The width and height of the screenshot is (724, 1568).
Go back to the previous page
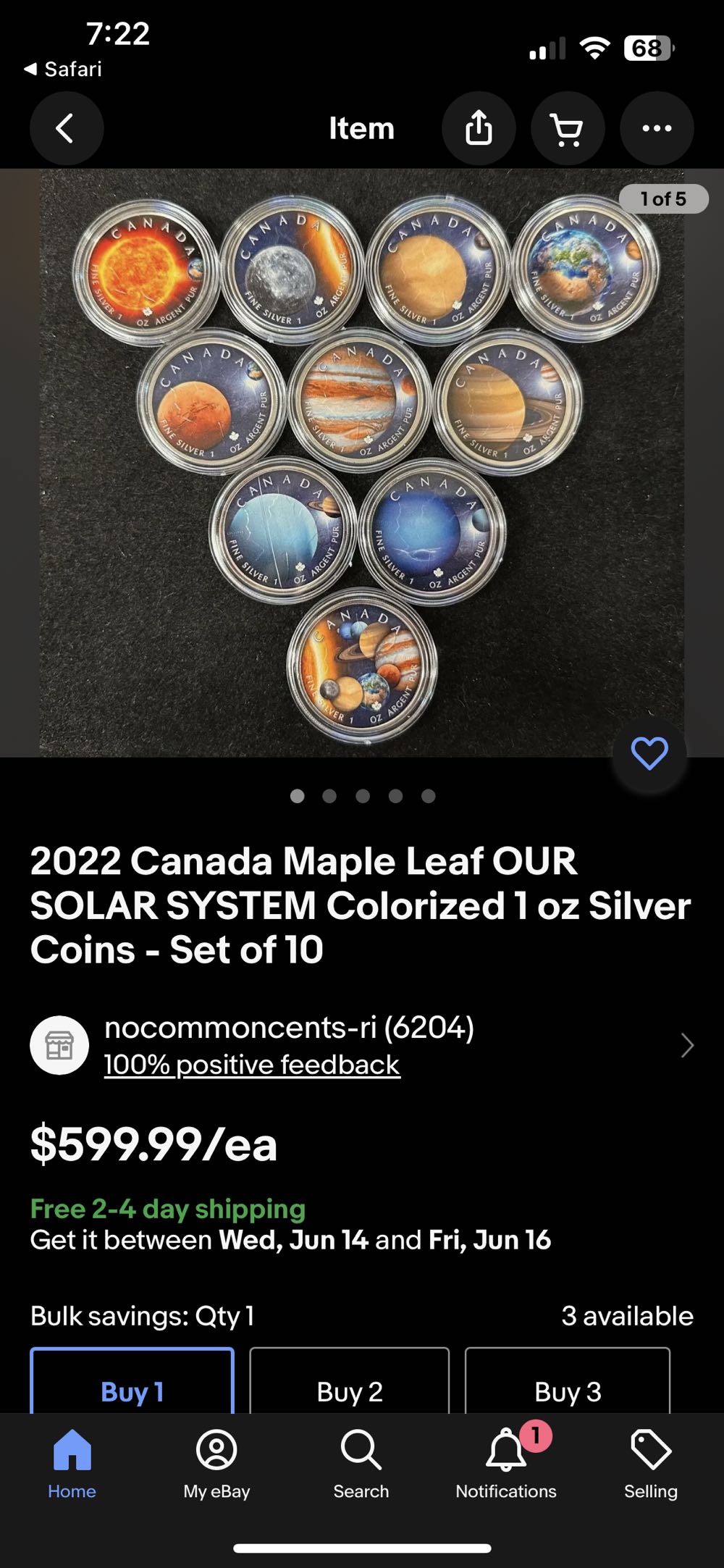coord(66,128)
